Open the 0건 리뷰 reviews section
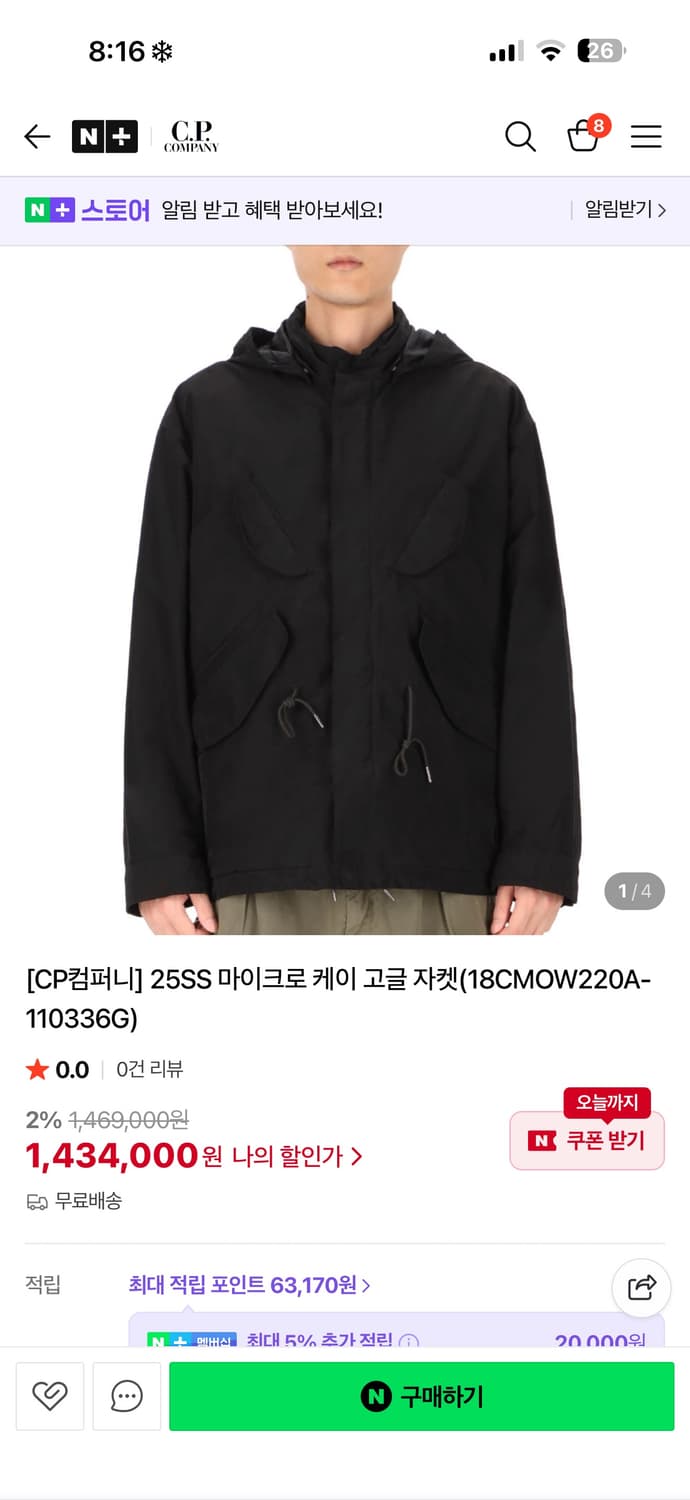The image size is (690, 1500). pyautogui.click(x=150, y=1069)
